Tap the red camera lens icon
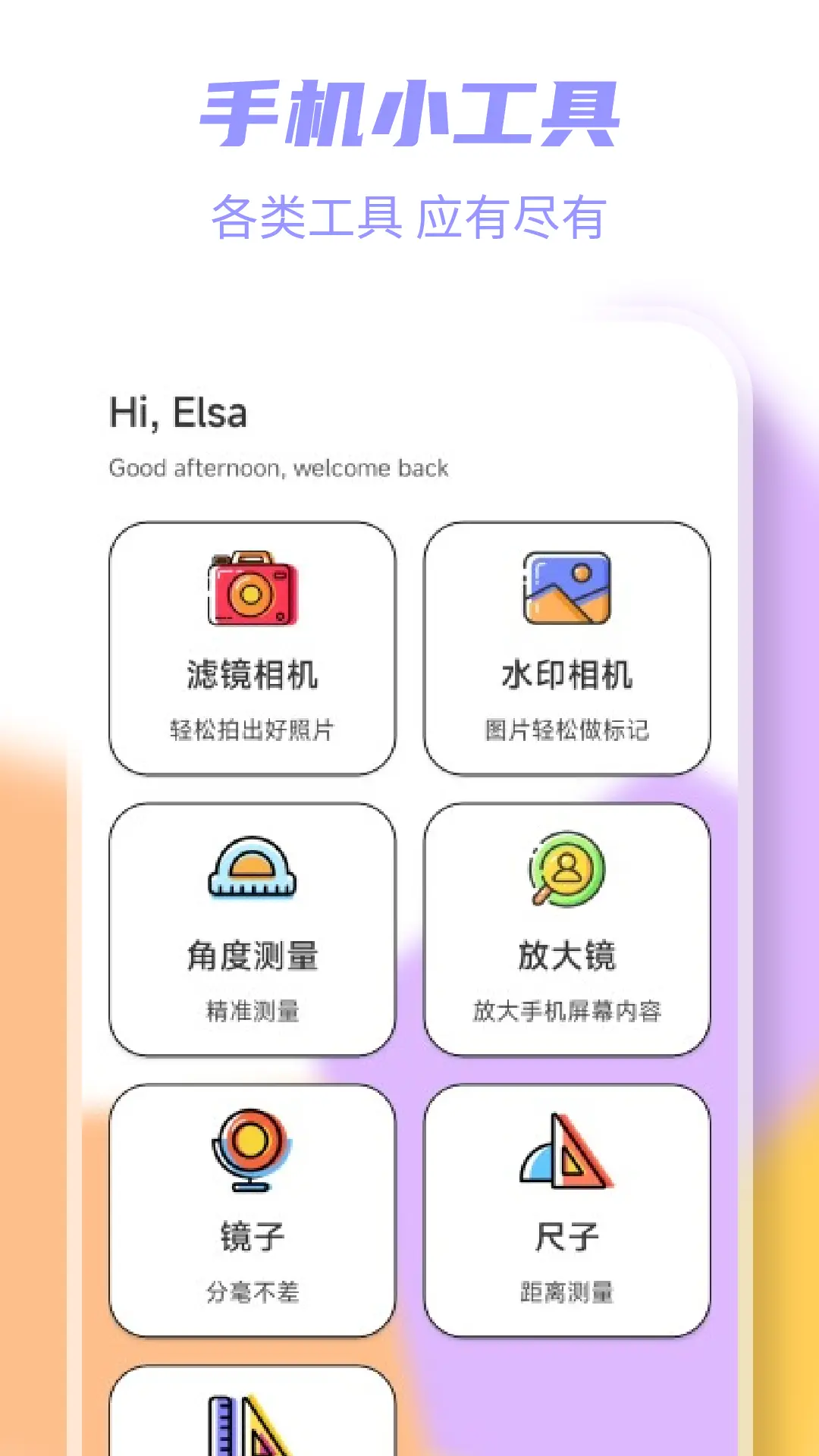Image resolution: width=819 pixels, height=1456 pixels. point(250,595)
